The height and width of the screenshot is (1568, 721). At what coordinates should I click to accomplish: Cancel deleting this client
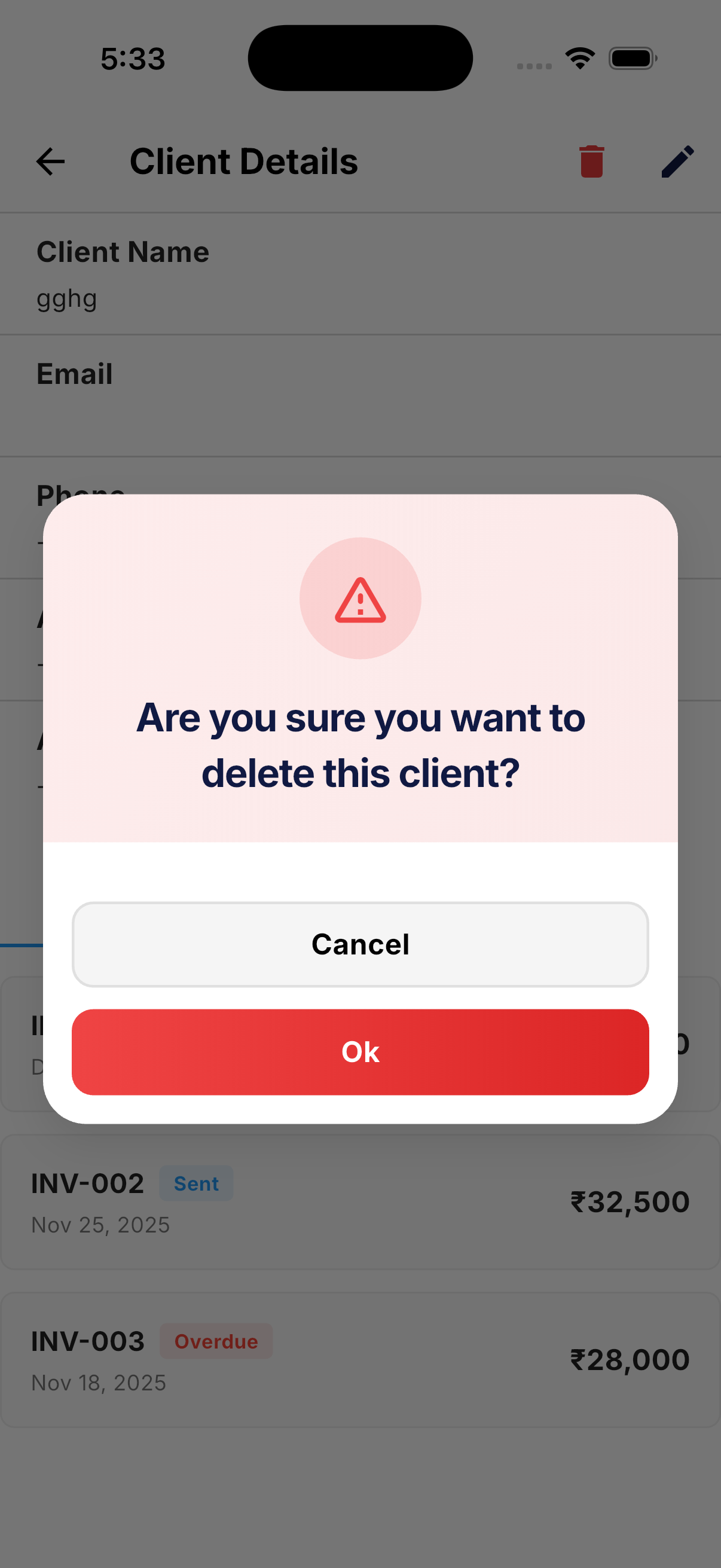360,944
